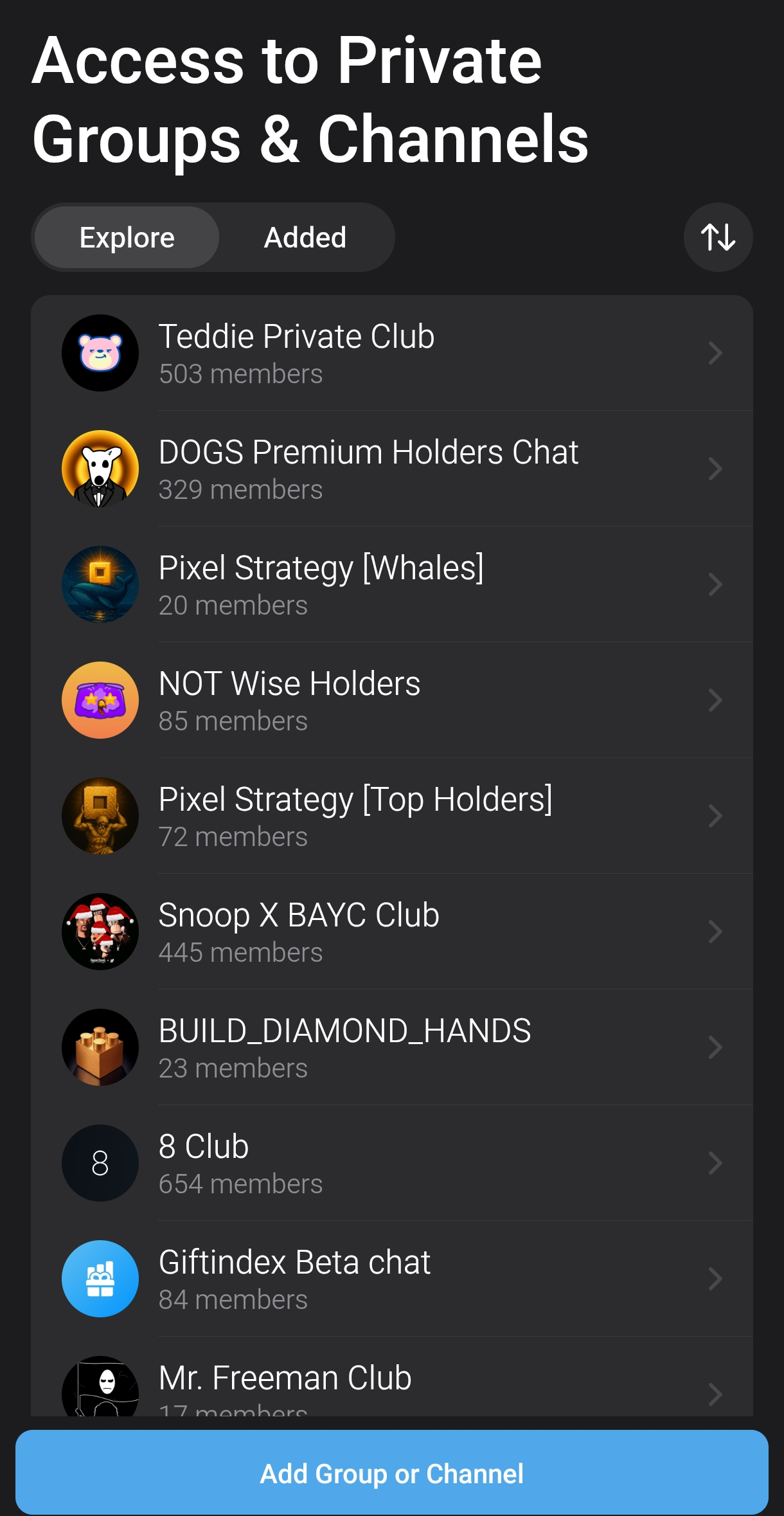Open the sort order options

click(x=718, y=237)
